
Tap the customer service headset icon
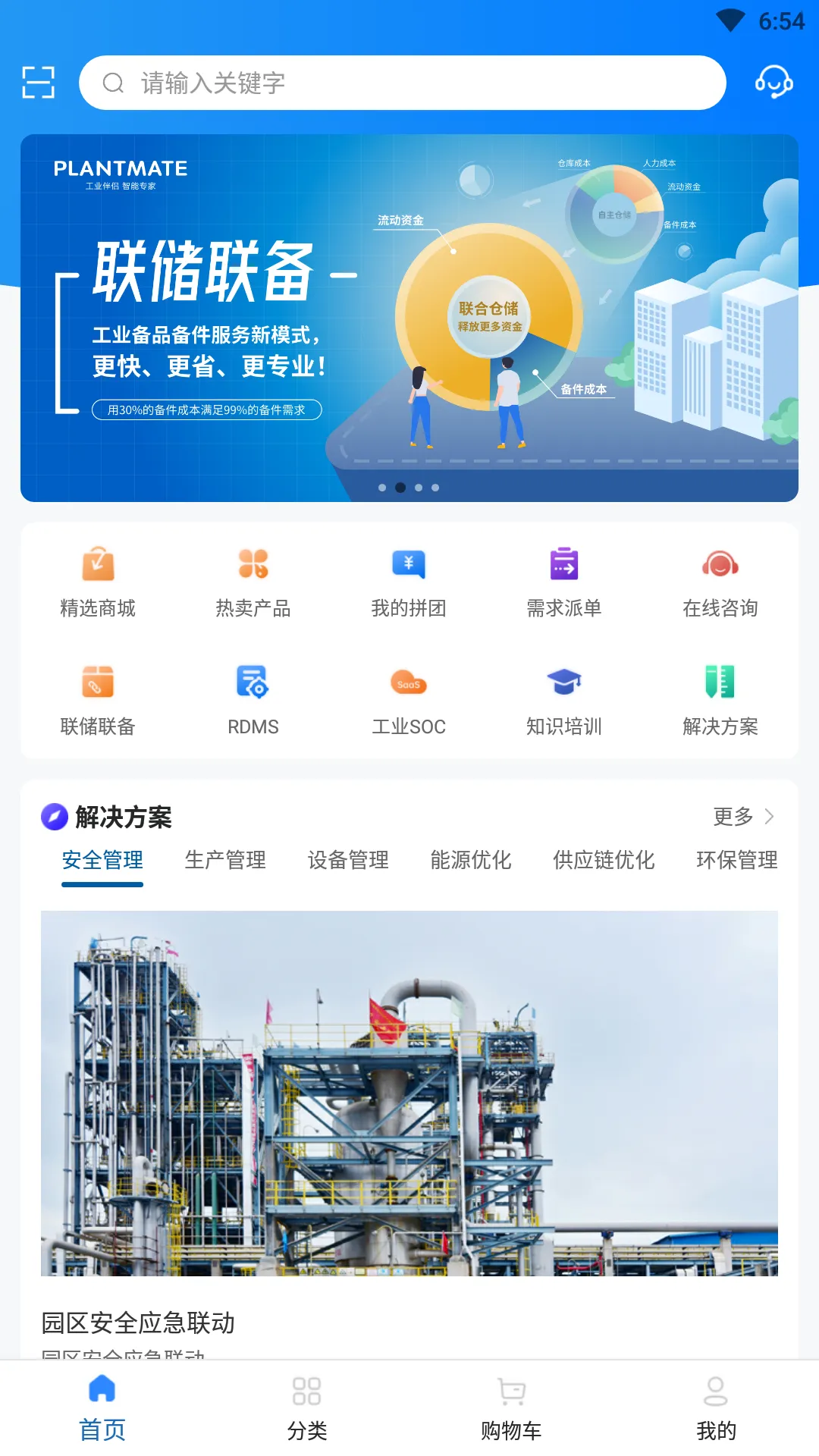(774, 83)
